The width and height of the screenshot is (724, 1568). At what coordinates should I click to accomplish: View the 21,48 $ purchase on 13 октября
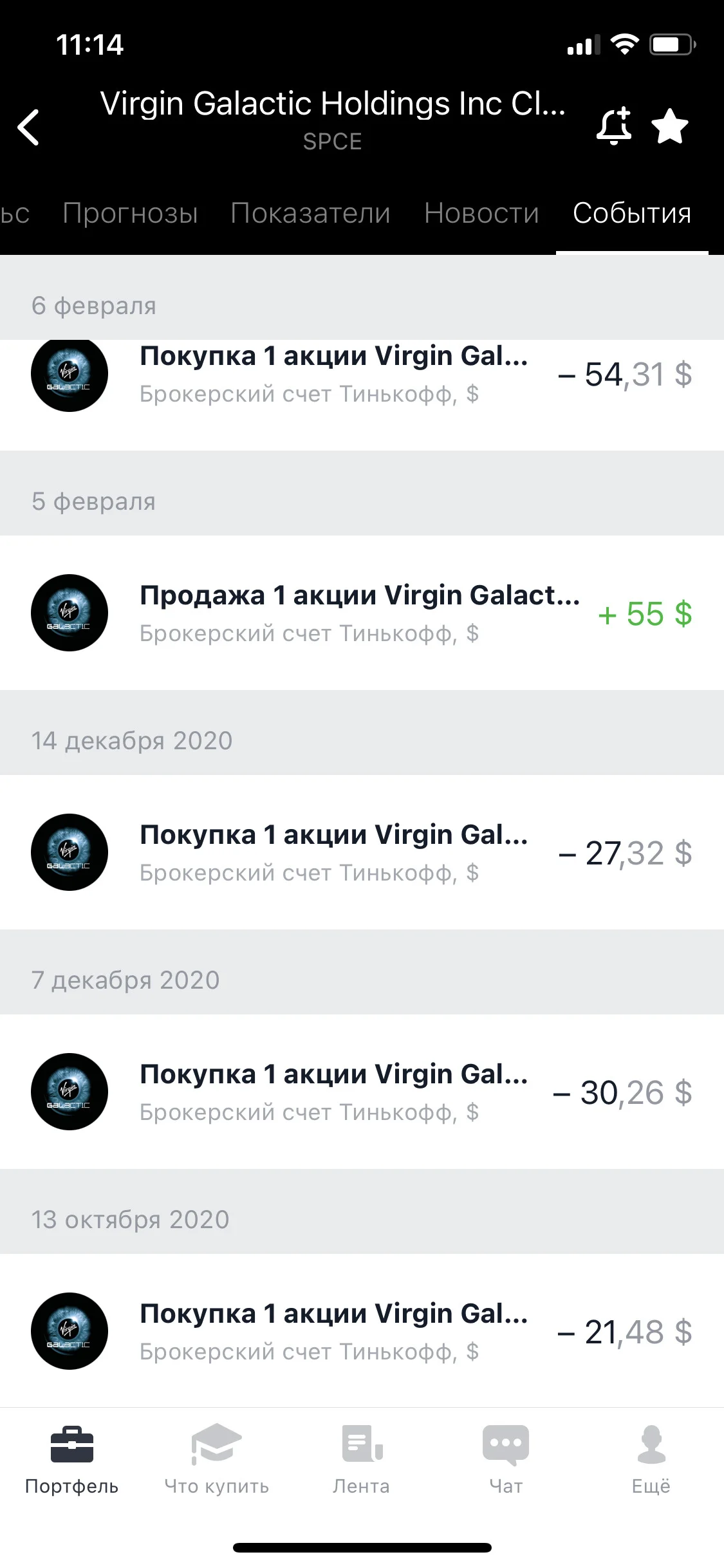click(x=362, y=1330)
